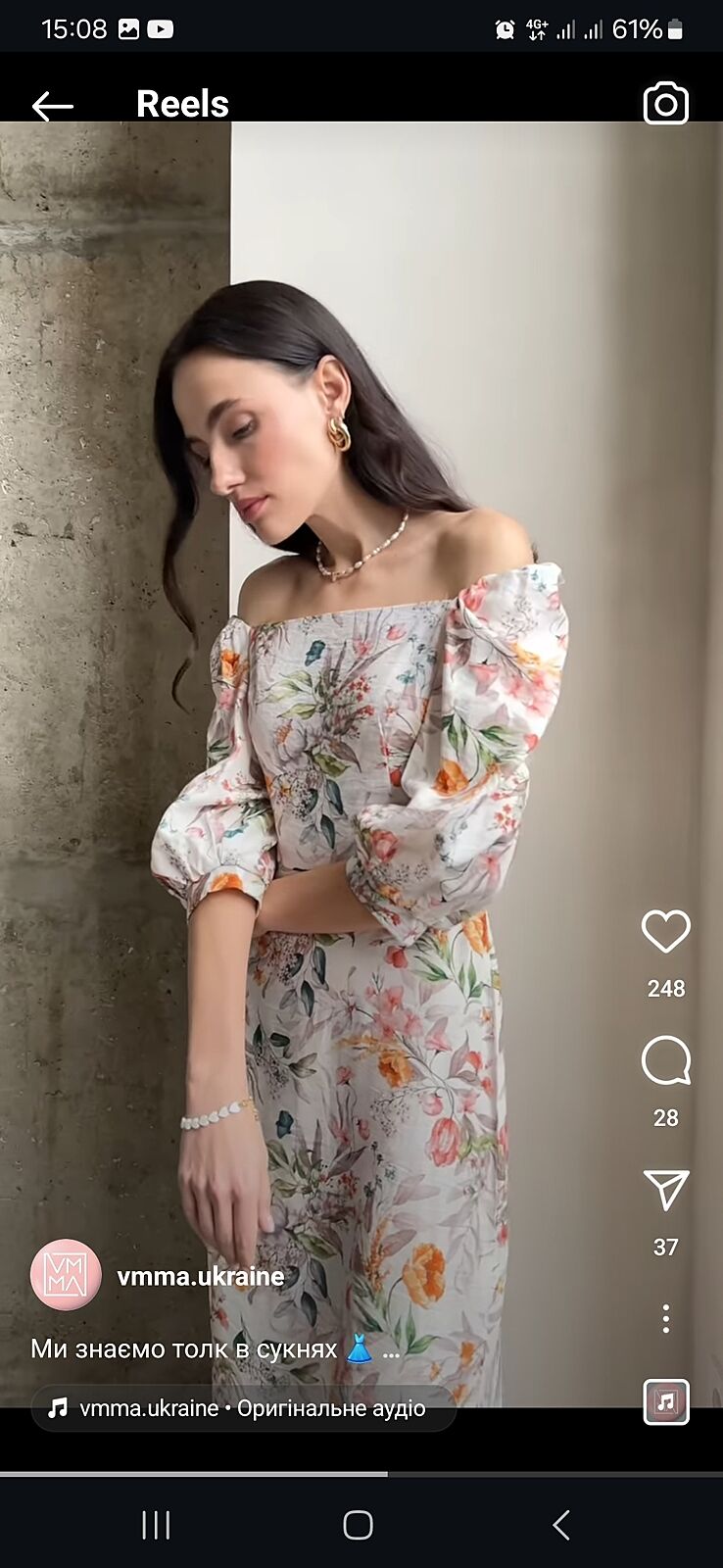This screenshot has height=1568, width=723.
Task: Go back from the Reels screen
Action: [52, 105]
